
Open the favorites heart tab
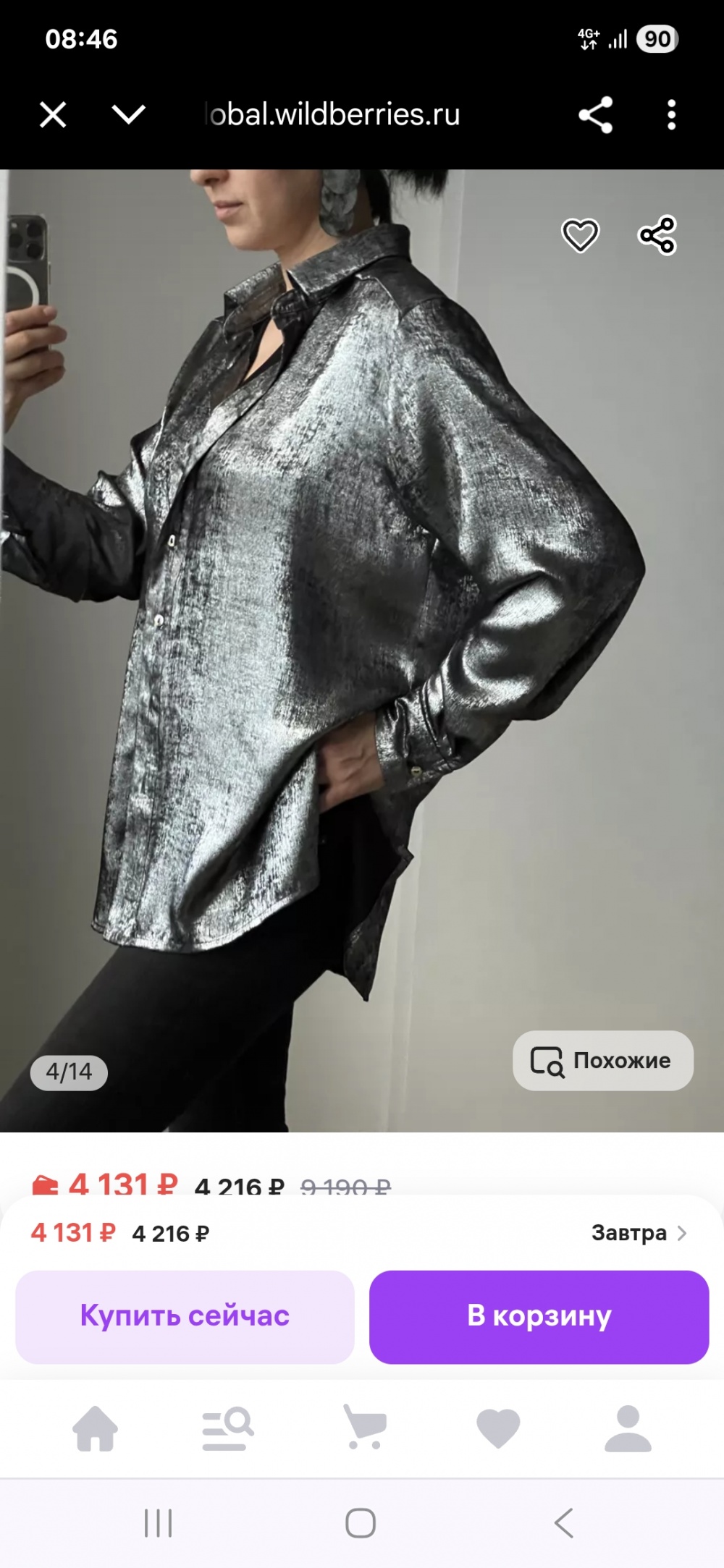[x=498, y=1428]
